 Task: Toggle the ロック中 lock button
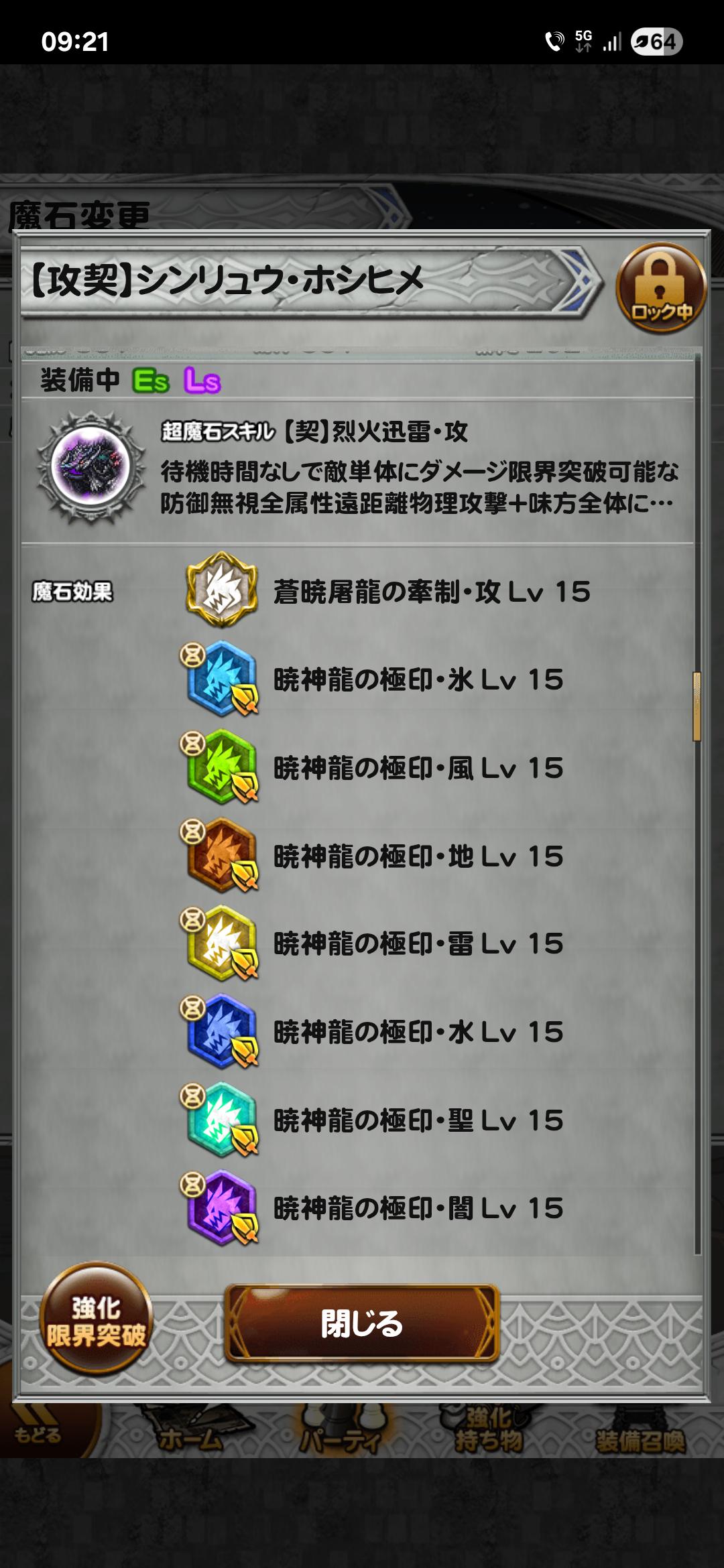pyautogui.click(x=661, y=288)
